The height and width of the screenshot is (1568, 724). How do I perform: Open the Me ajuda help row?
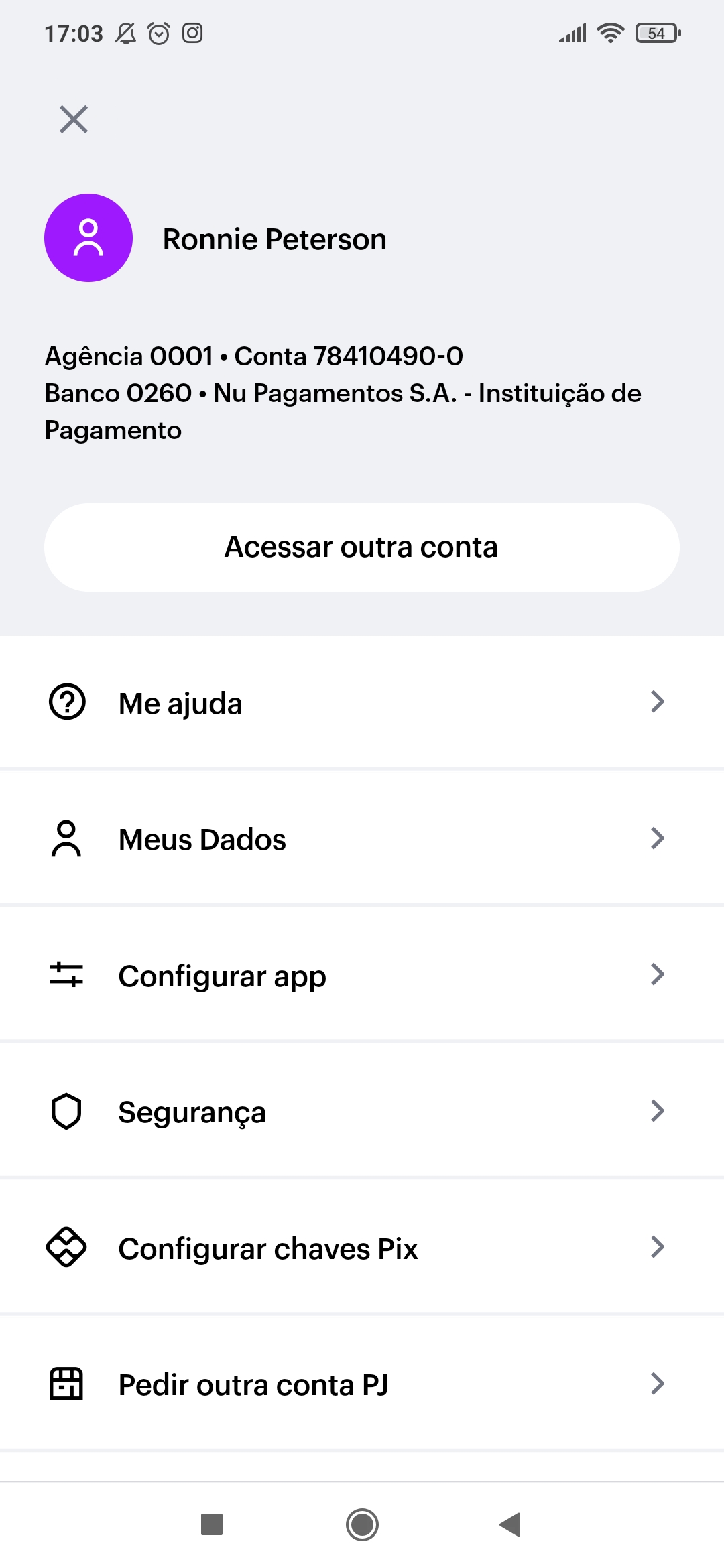pyautogui.click(x=362, y=703)
